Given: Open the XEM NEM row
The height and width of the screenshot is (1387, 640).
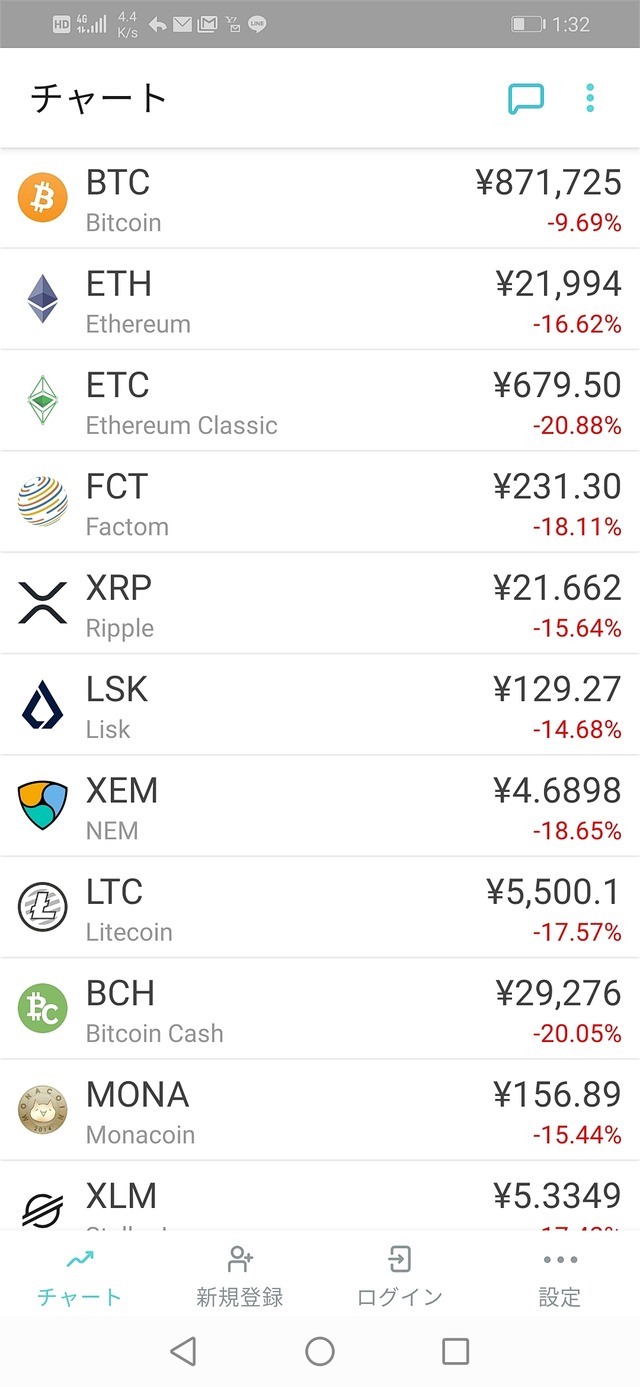Looking at the screenshot, I should pos(320,807).
